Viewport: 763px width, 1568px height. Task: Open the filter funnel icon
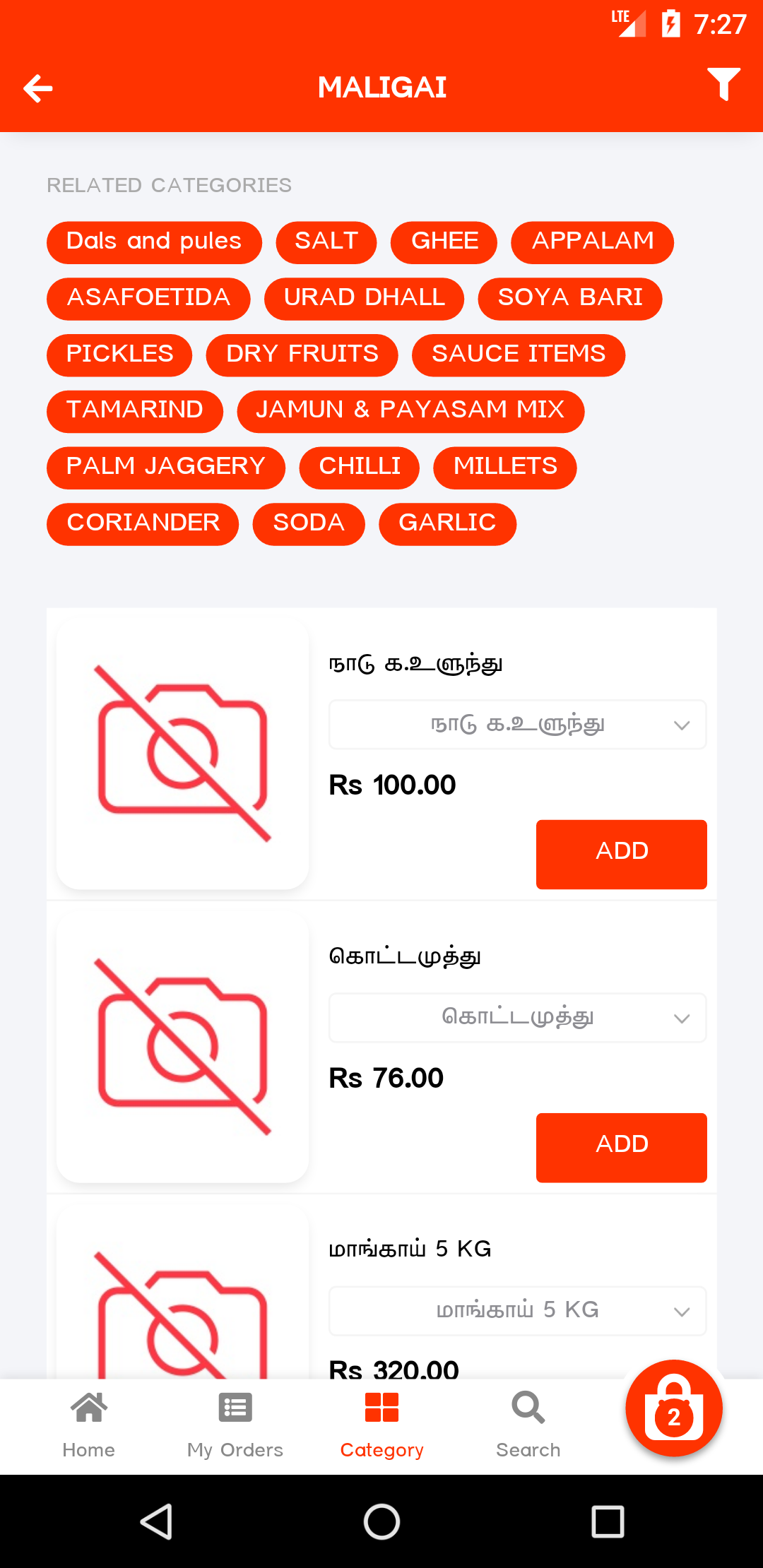tap(723, 85)
